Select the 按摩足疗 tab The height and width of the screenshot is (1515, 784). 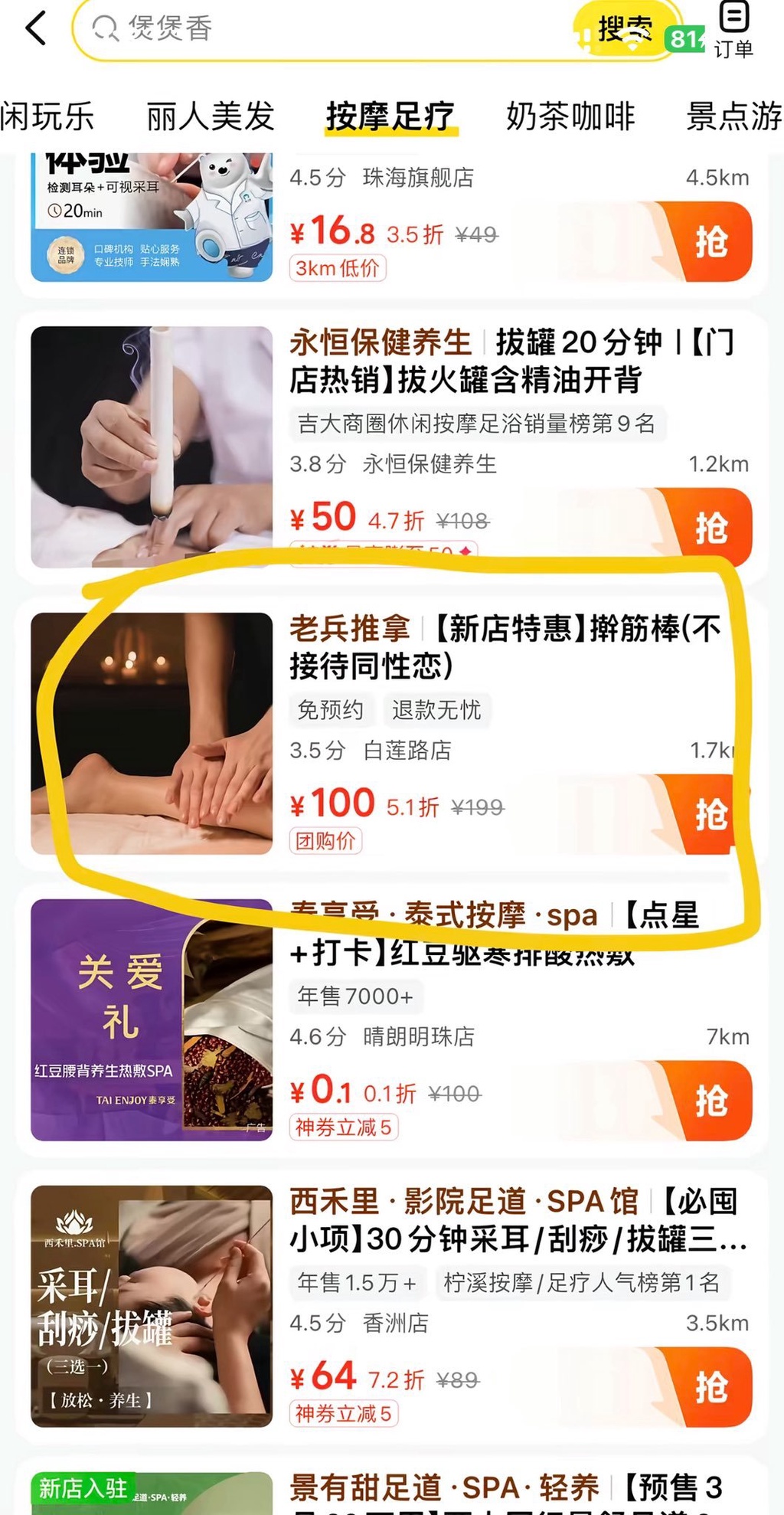pos(390,116)
